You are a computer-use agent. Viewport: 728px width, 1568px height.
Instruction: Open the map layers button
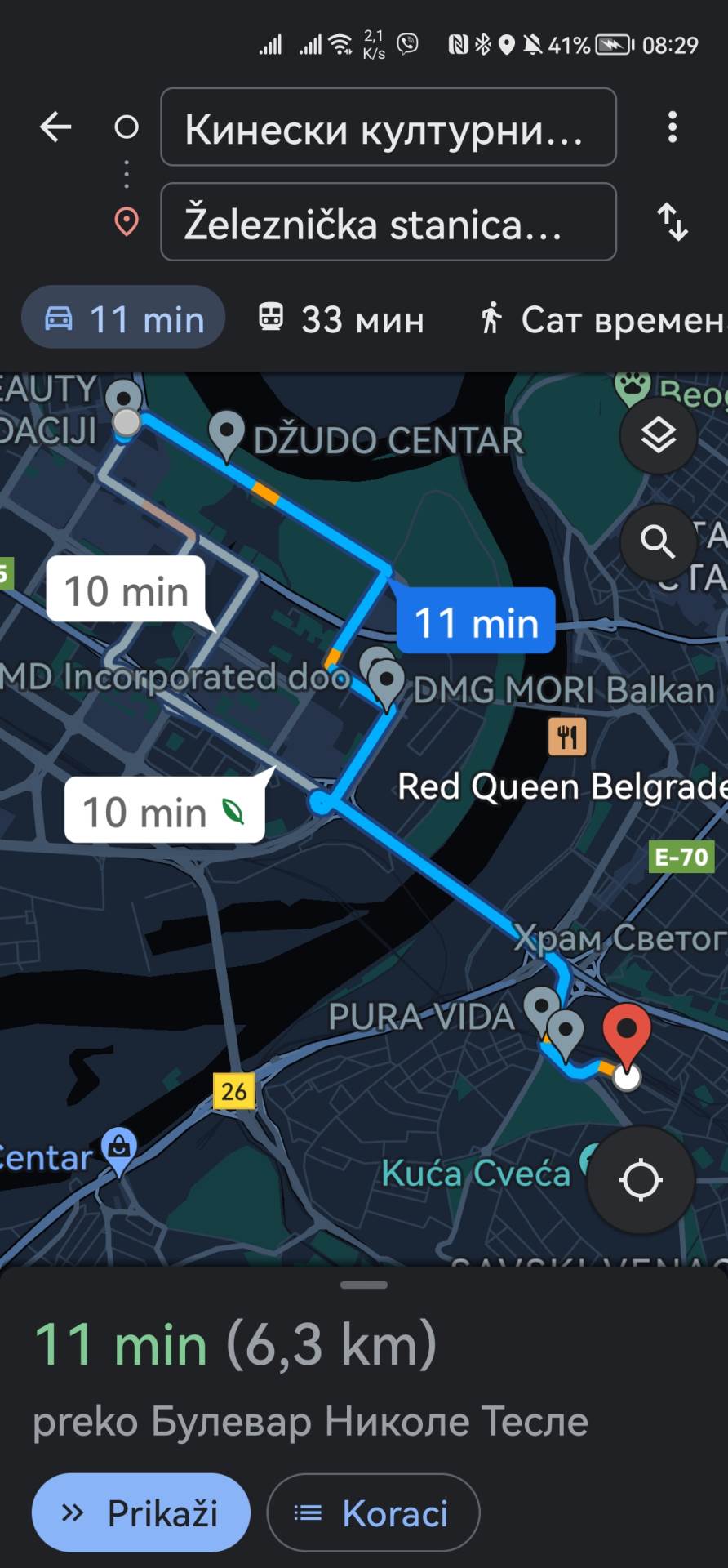pyautogui.click(x=658, y=435)
